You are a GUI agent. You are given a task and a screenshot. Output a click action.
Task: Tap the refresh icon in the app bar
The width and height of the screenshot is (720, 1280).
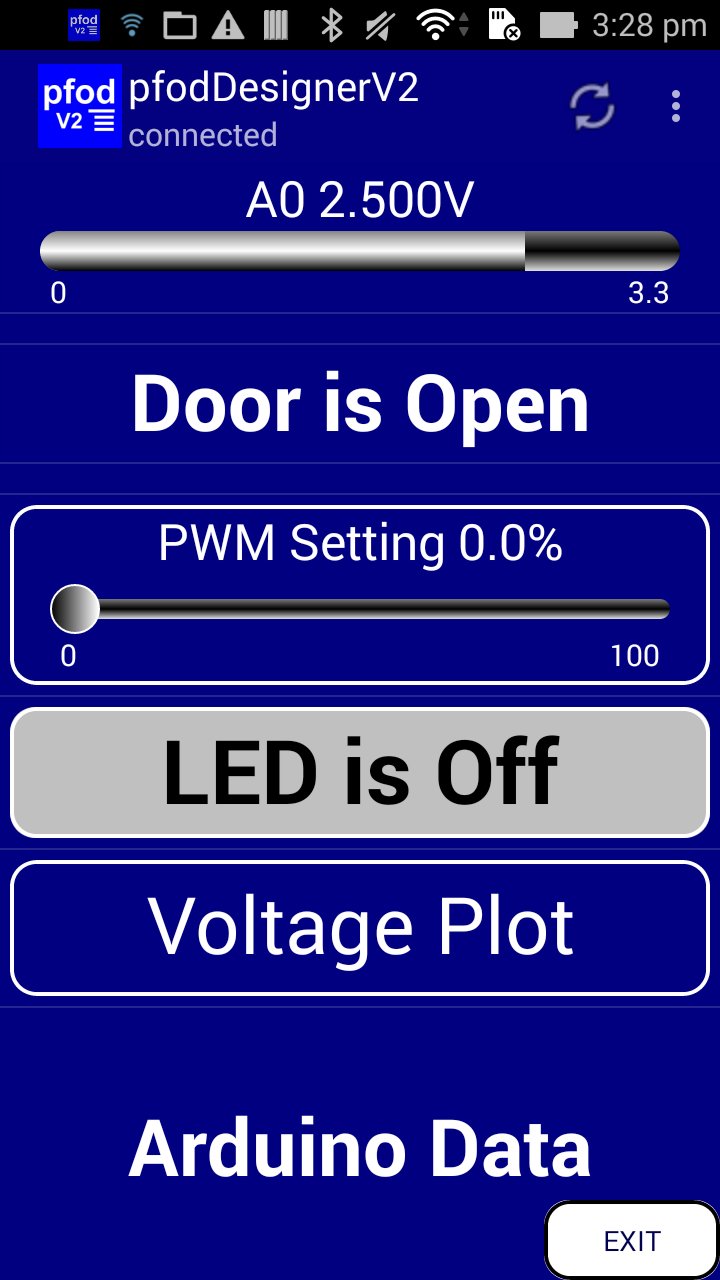click(592, 106)
